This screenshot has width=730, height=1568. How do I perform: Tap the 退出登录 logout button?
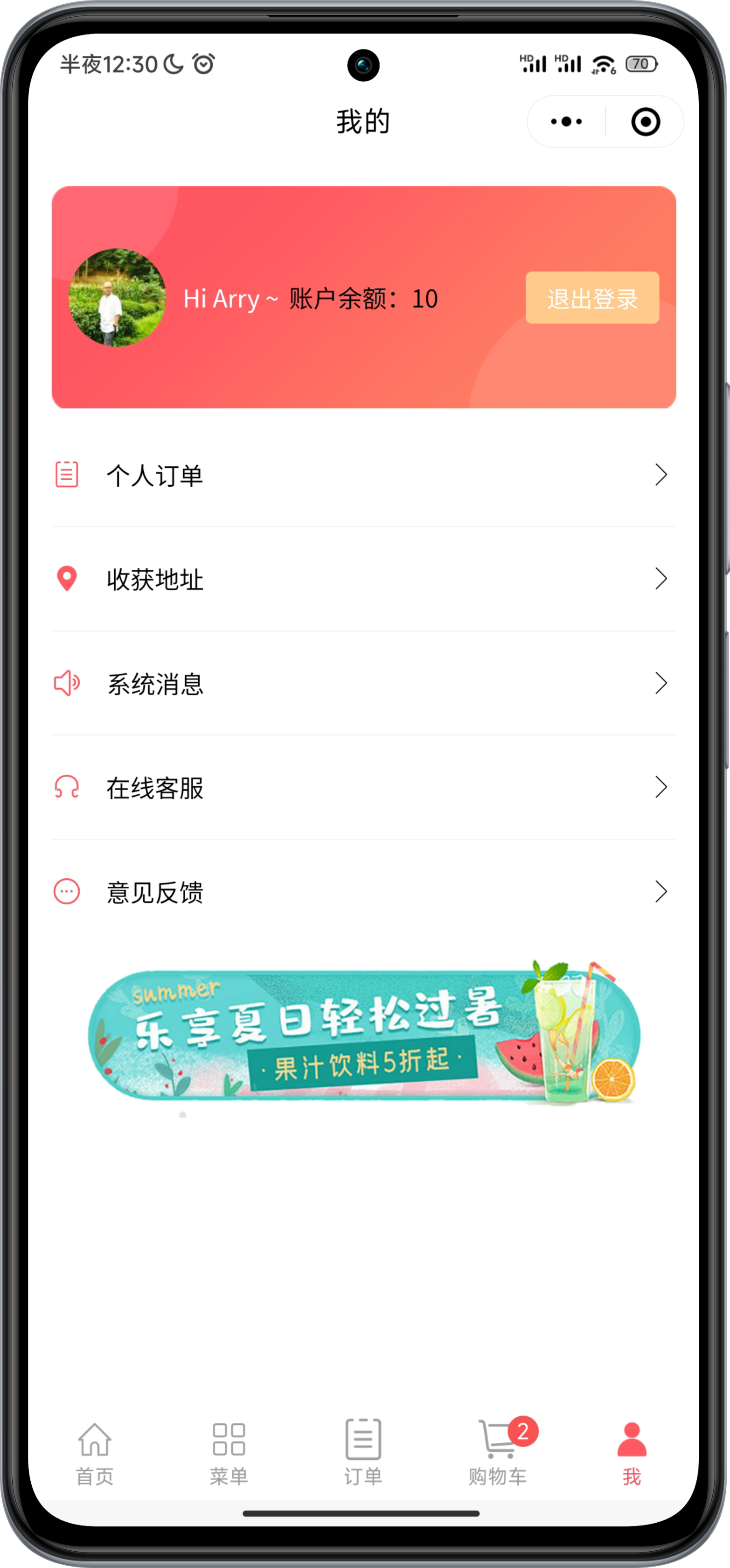pyautogui.click(x=592, y=298)
